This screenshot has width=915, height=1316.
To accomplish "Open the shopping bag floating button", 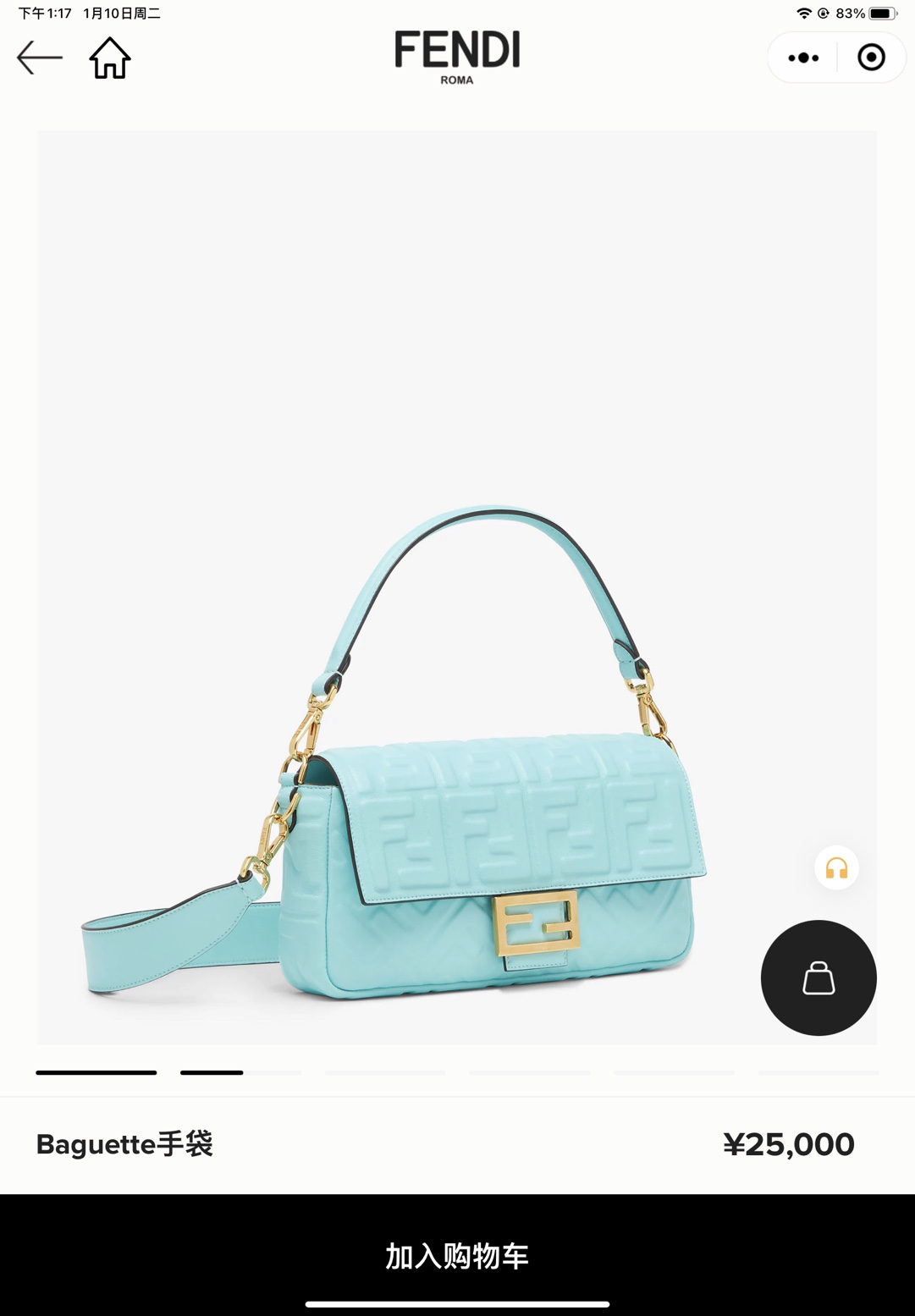I will [x=818, y=977].
